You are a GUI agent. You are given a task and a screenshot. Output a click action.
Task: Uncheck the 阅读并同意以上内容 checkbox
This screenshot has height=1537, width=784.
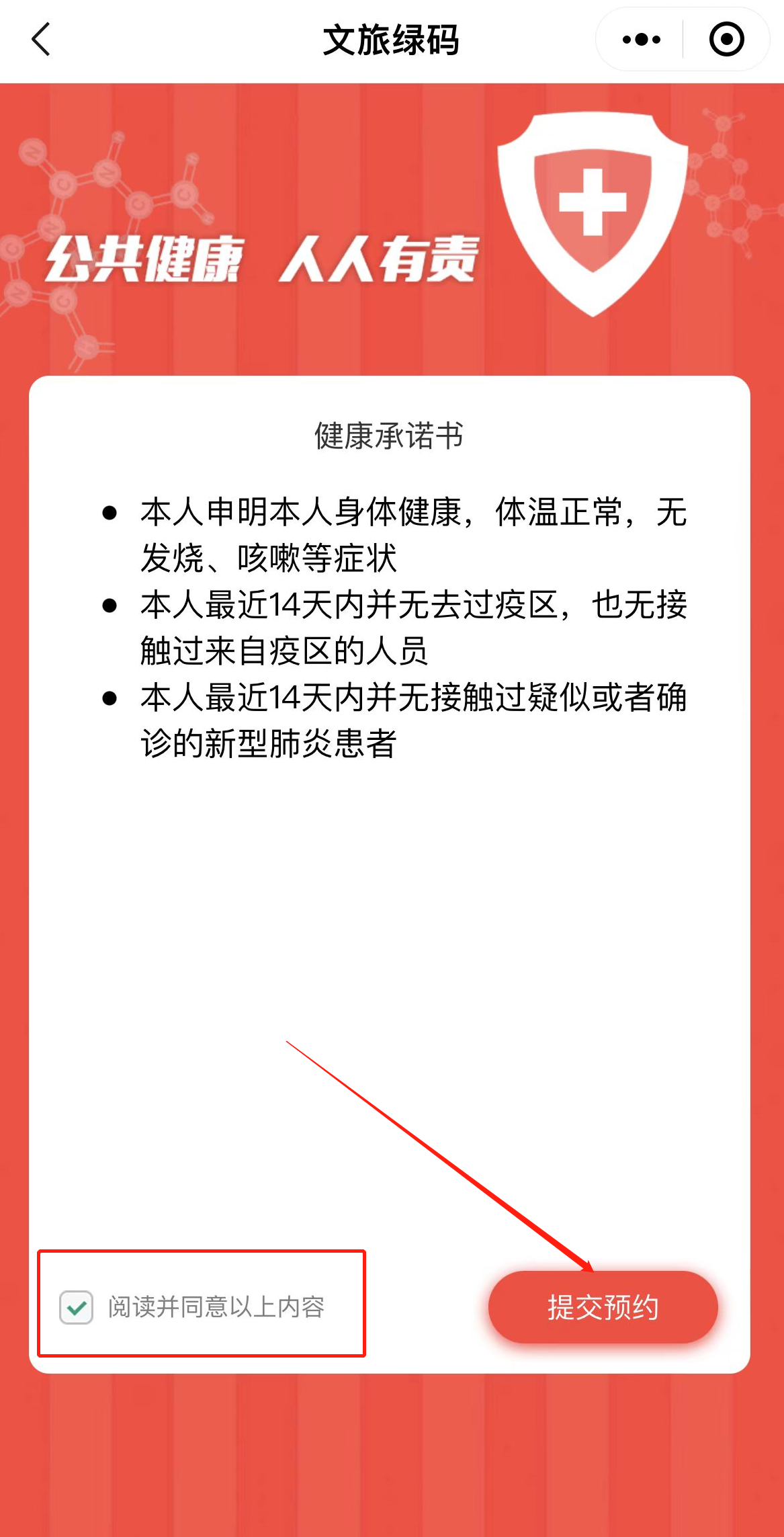(x=77, y=1307)
